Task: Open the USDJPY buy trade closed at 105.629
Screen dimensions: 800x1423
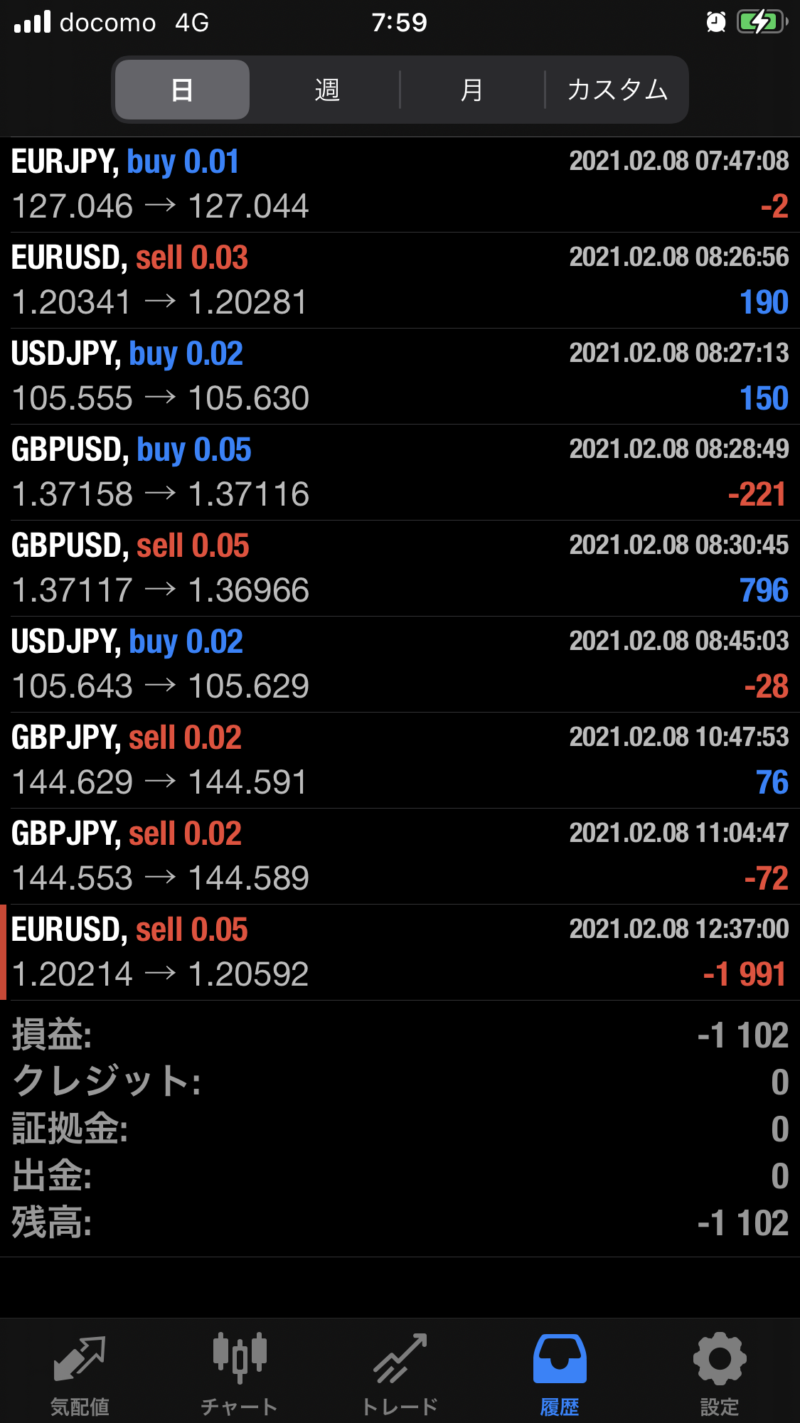Action: pyautogui.click(x=400, y=665)
